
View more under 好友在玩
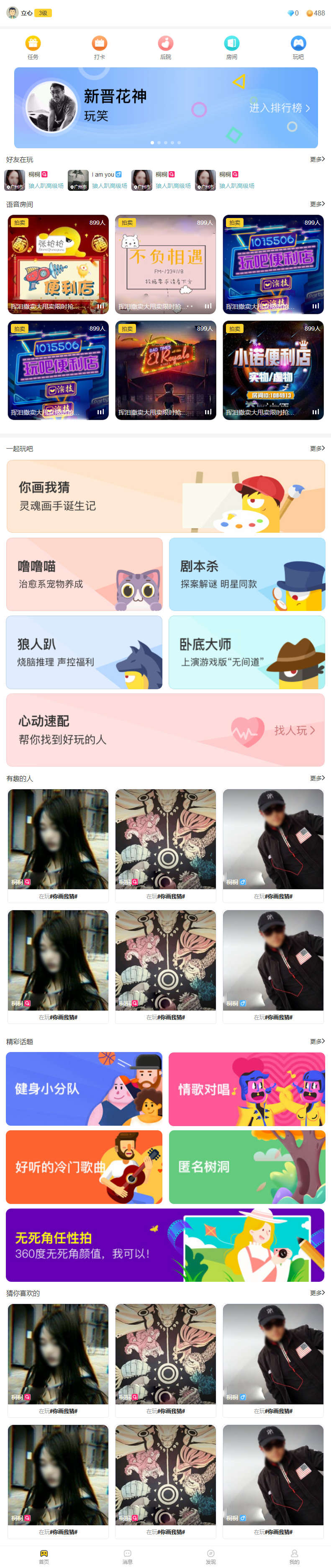(317, 159)
